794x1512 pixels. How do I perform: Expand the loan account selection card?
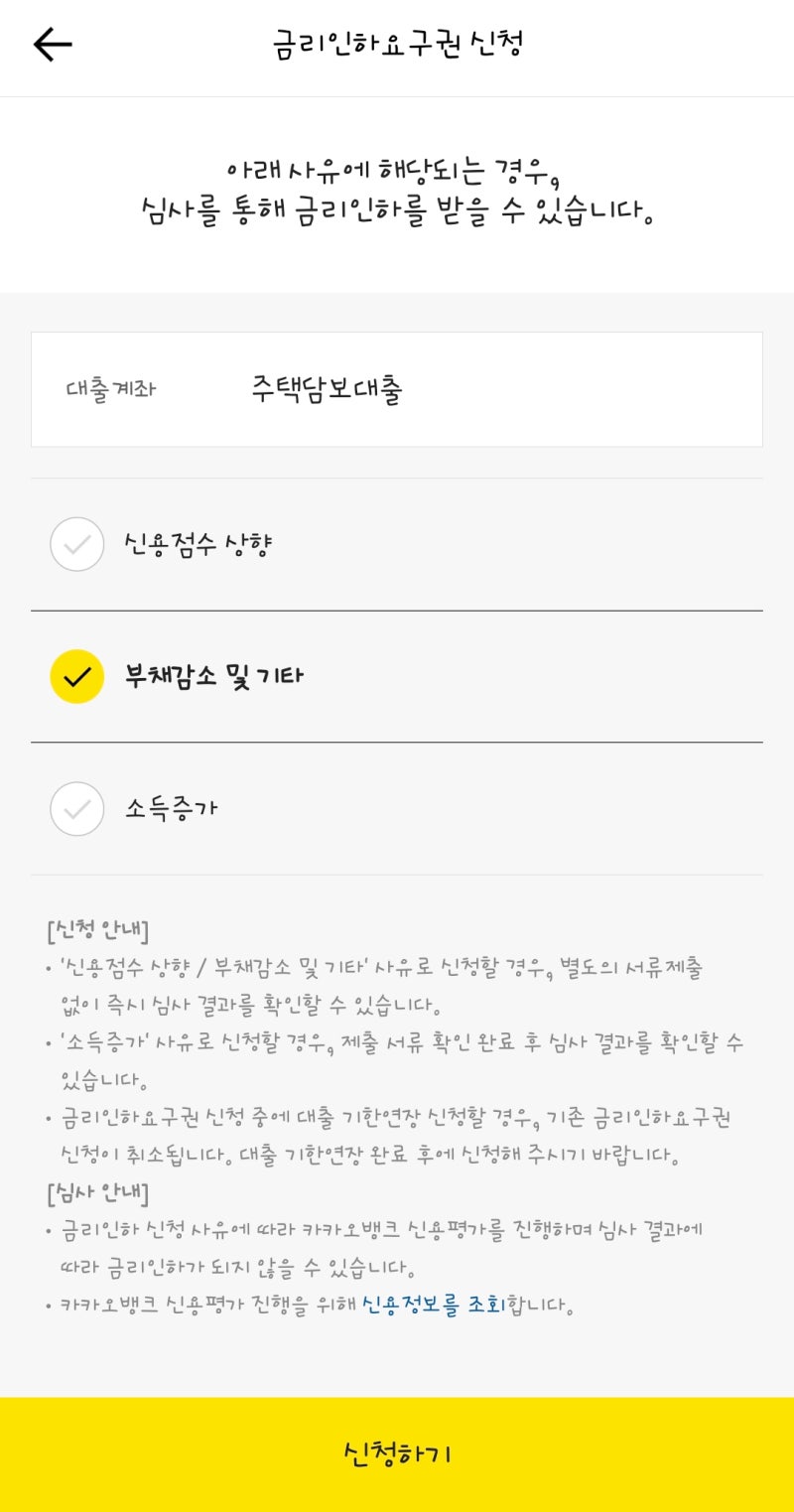pyautogui.click(x=397, y=390)
